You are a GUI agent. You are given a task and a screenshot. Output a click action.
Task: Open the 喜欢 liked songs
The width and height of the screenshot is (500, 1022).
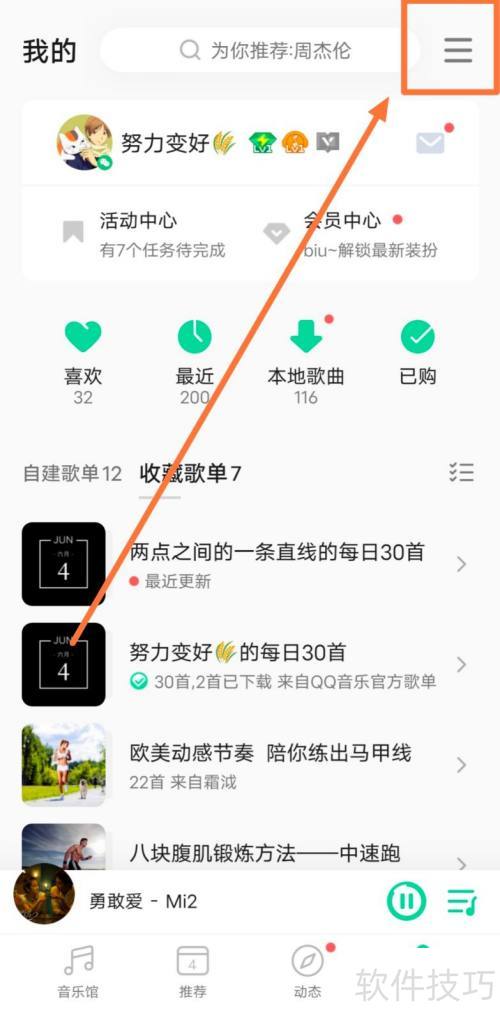83,362
